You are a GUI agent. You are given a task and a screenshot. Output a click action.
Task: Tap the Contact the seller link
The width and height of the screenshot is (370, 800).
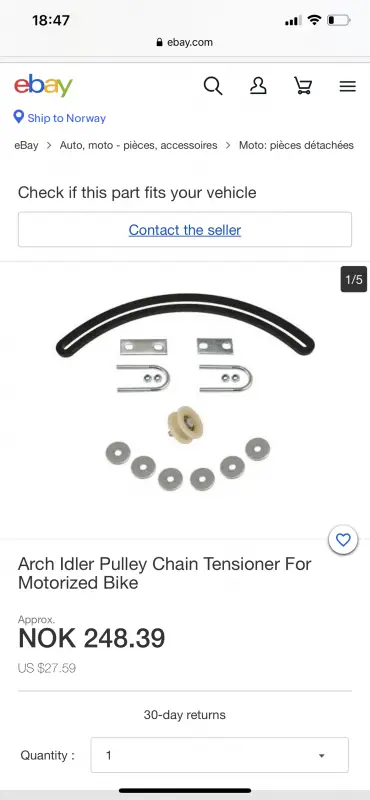pyautogui.click(x=185, y=230)
